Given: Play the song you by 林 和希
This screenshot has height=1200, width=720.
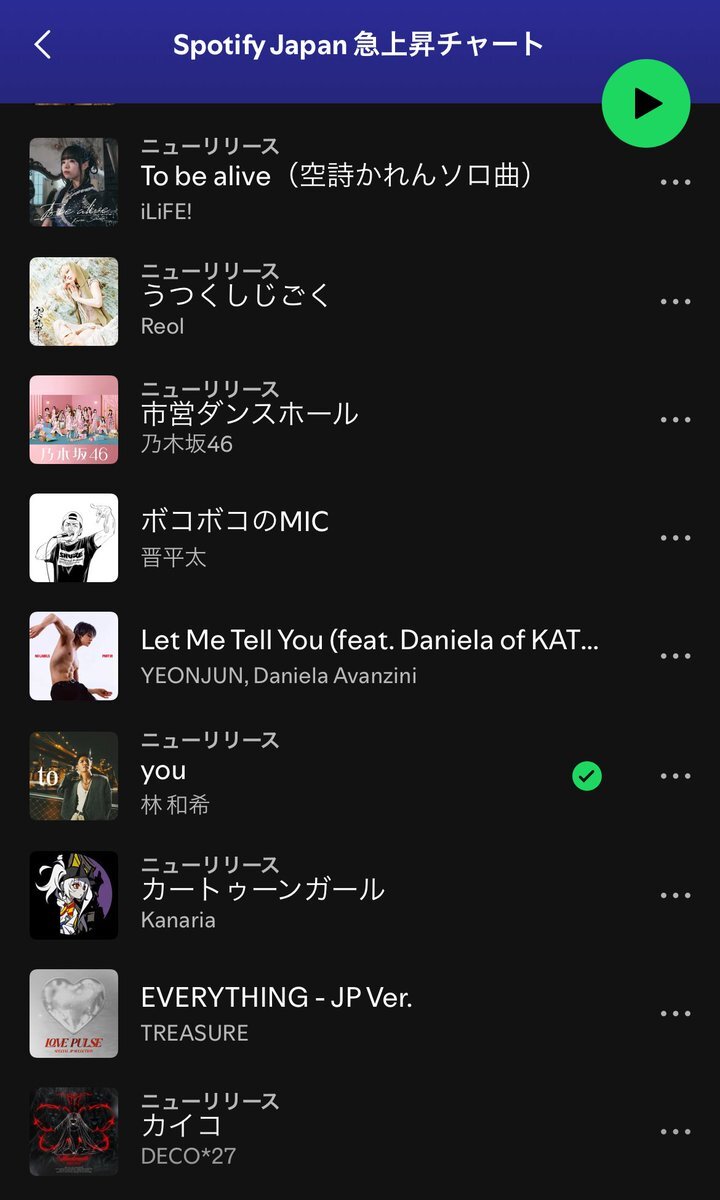Looking at the screenshot, I should (164, 772).
